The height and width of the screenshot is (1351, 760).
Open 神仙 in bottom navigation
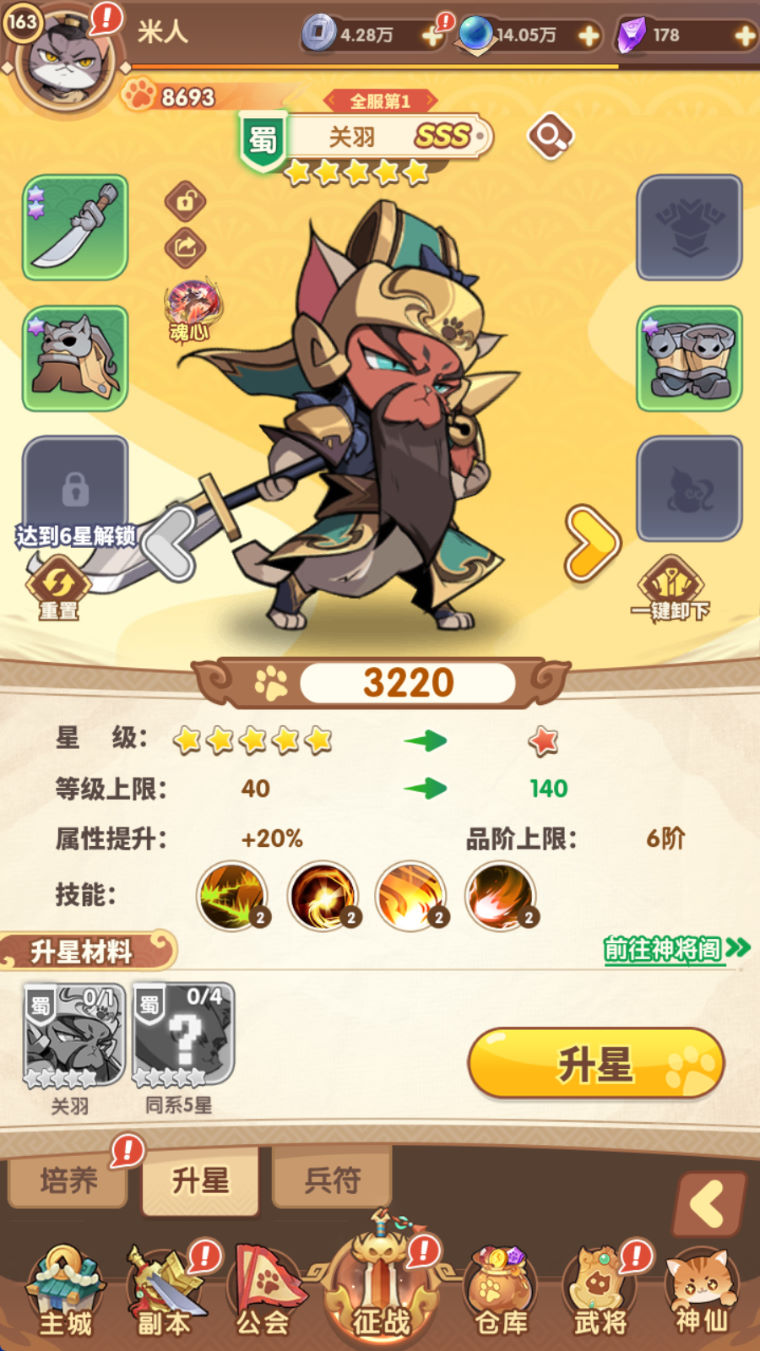pos(701,1294)
